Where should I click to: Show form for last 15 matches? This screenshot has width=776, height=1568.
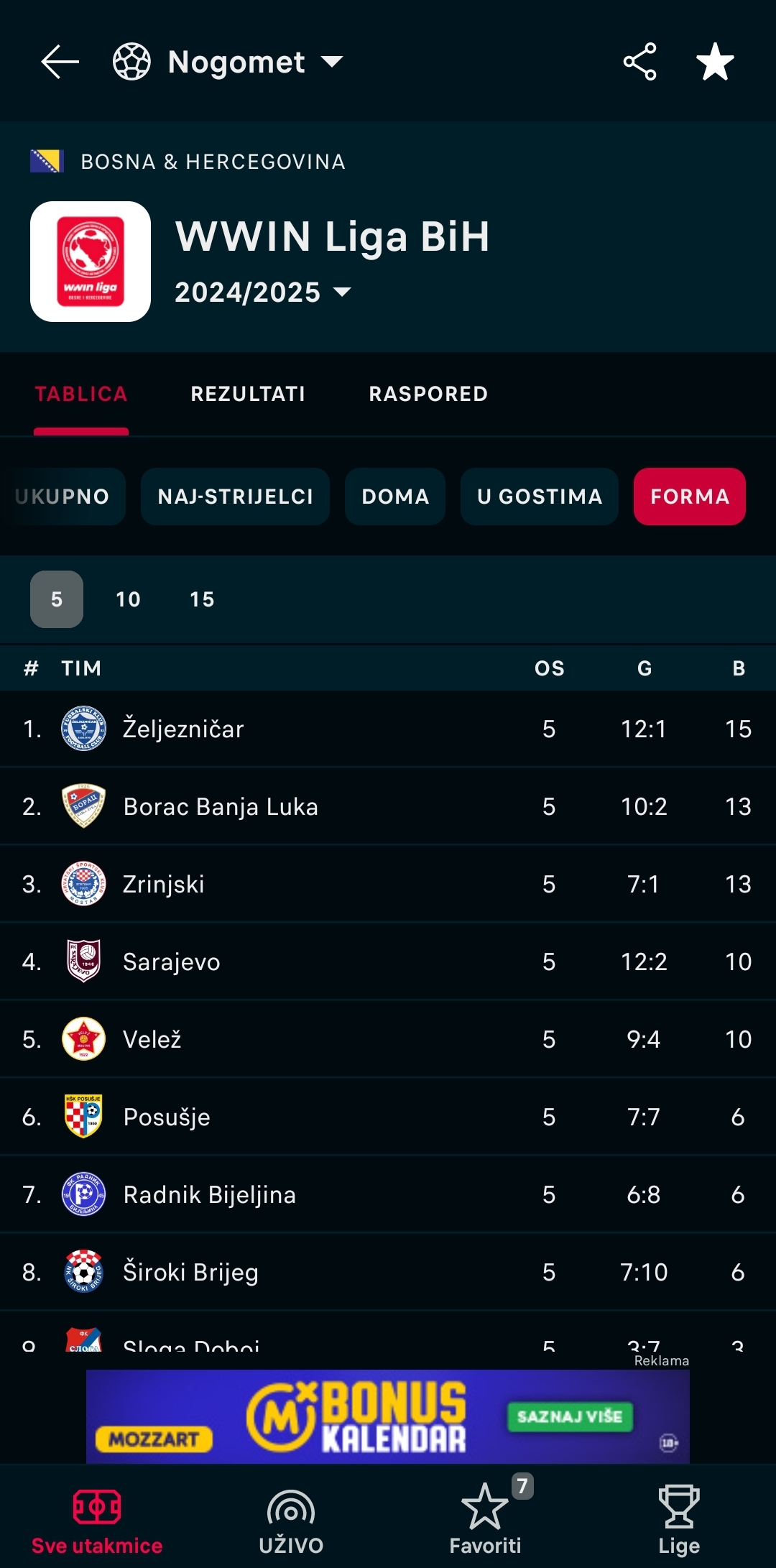[x=202, y=599]
